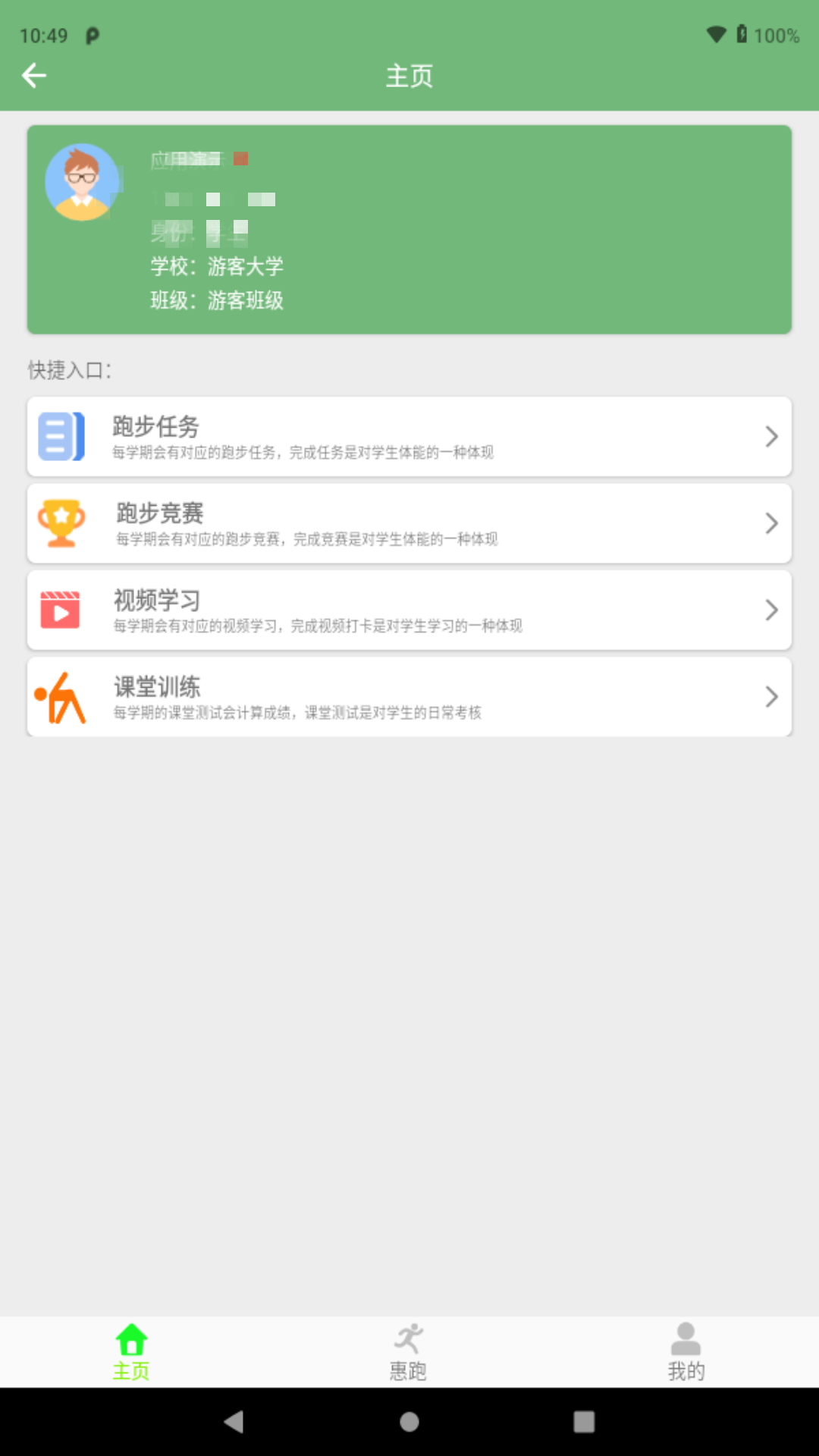Open the 跑步任务 entry
The image size is (819, 1456).
[409, 436]
